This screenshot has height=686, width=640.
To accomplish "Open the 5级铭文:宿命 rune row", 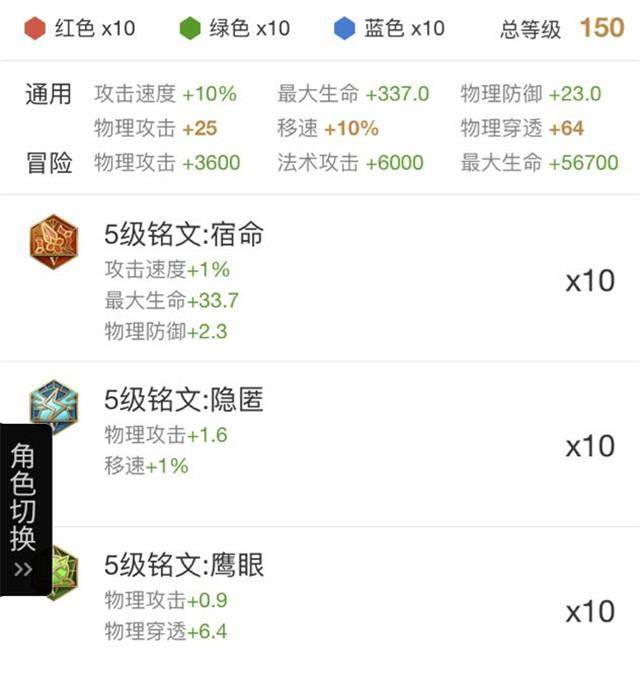I will pos(320,280).
